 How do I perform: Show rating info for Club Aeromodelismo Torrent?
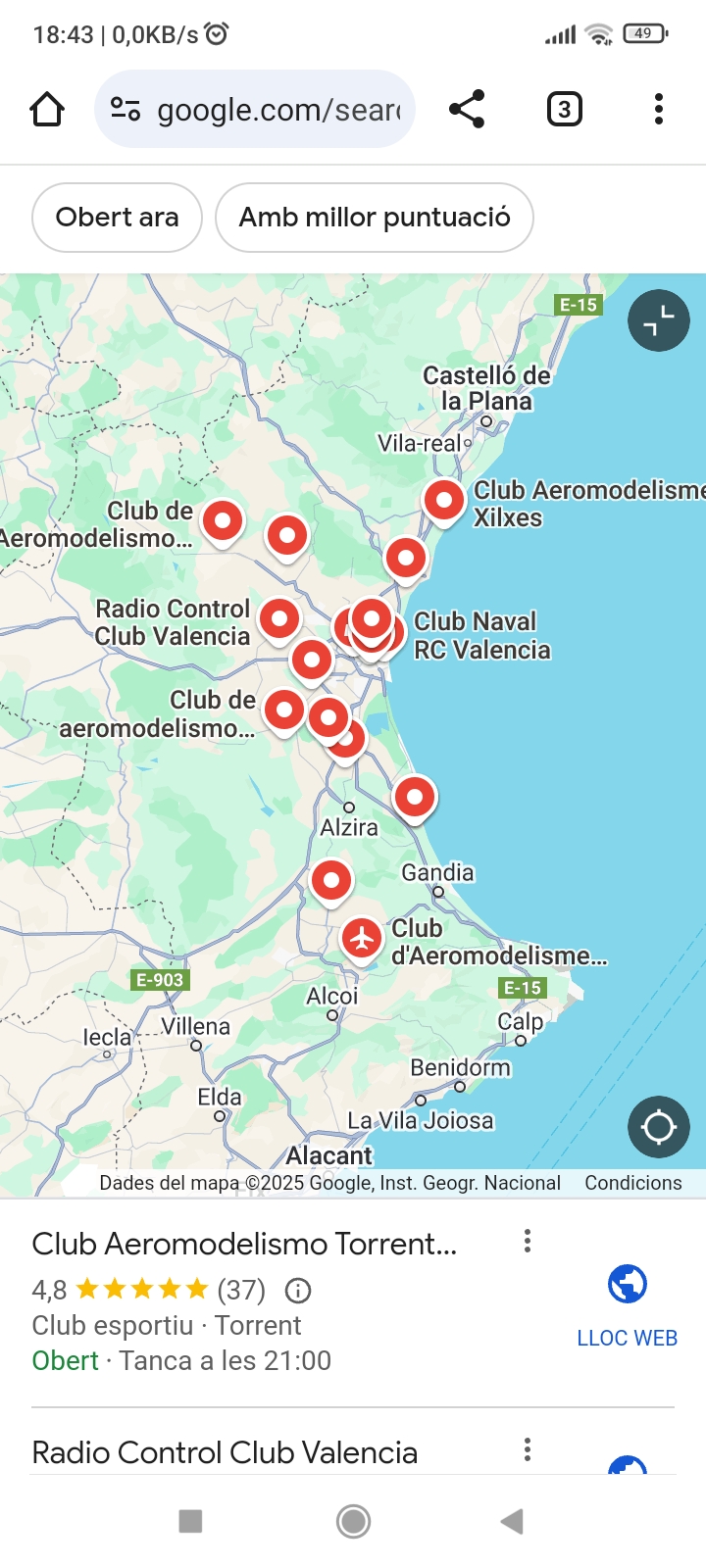coord(298,1291)
